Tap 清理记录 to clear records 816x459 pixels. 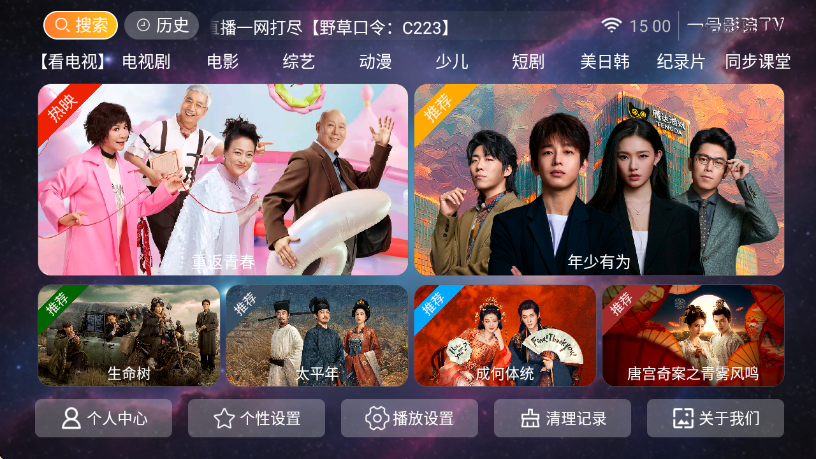click(x=563, y=418)
